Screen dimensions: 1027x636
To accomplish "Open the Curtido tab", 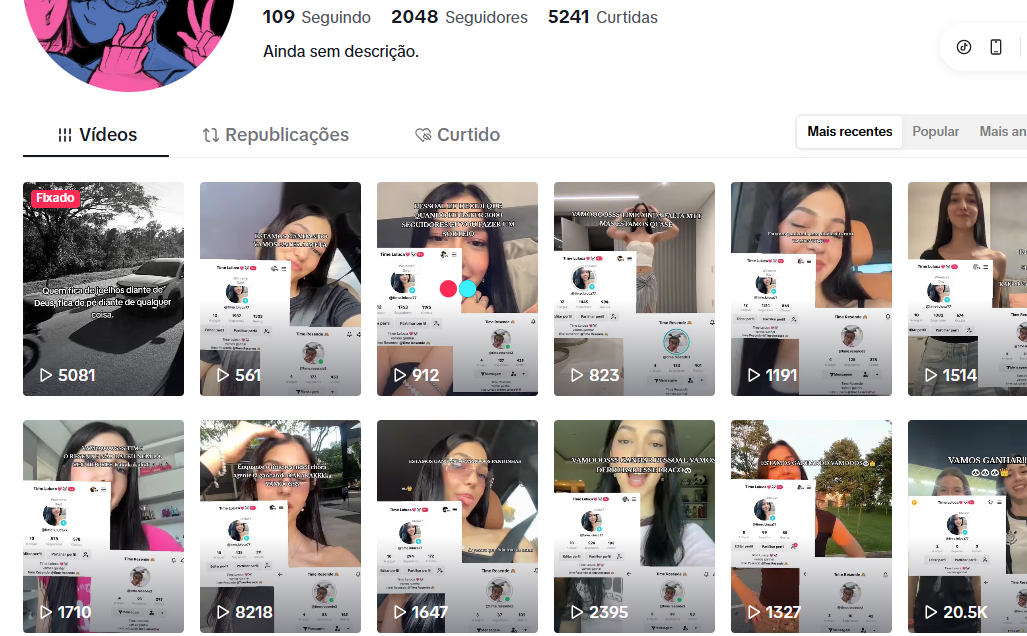I will click(457, 135).
